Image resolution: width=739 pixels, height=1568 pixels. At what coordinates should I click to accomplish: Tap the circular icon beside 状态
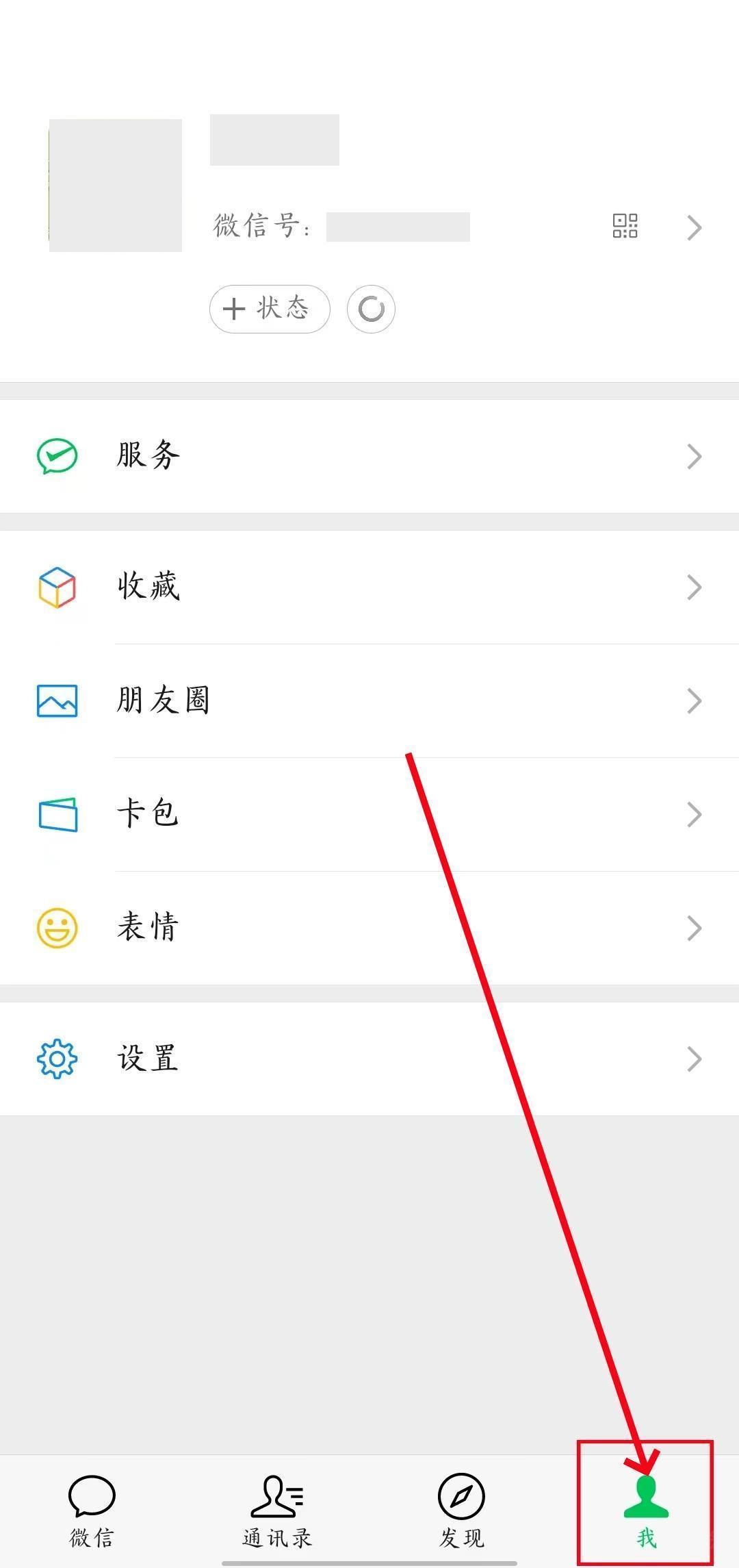(371, 309)
